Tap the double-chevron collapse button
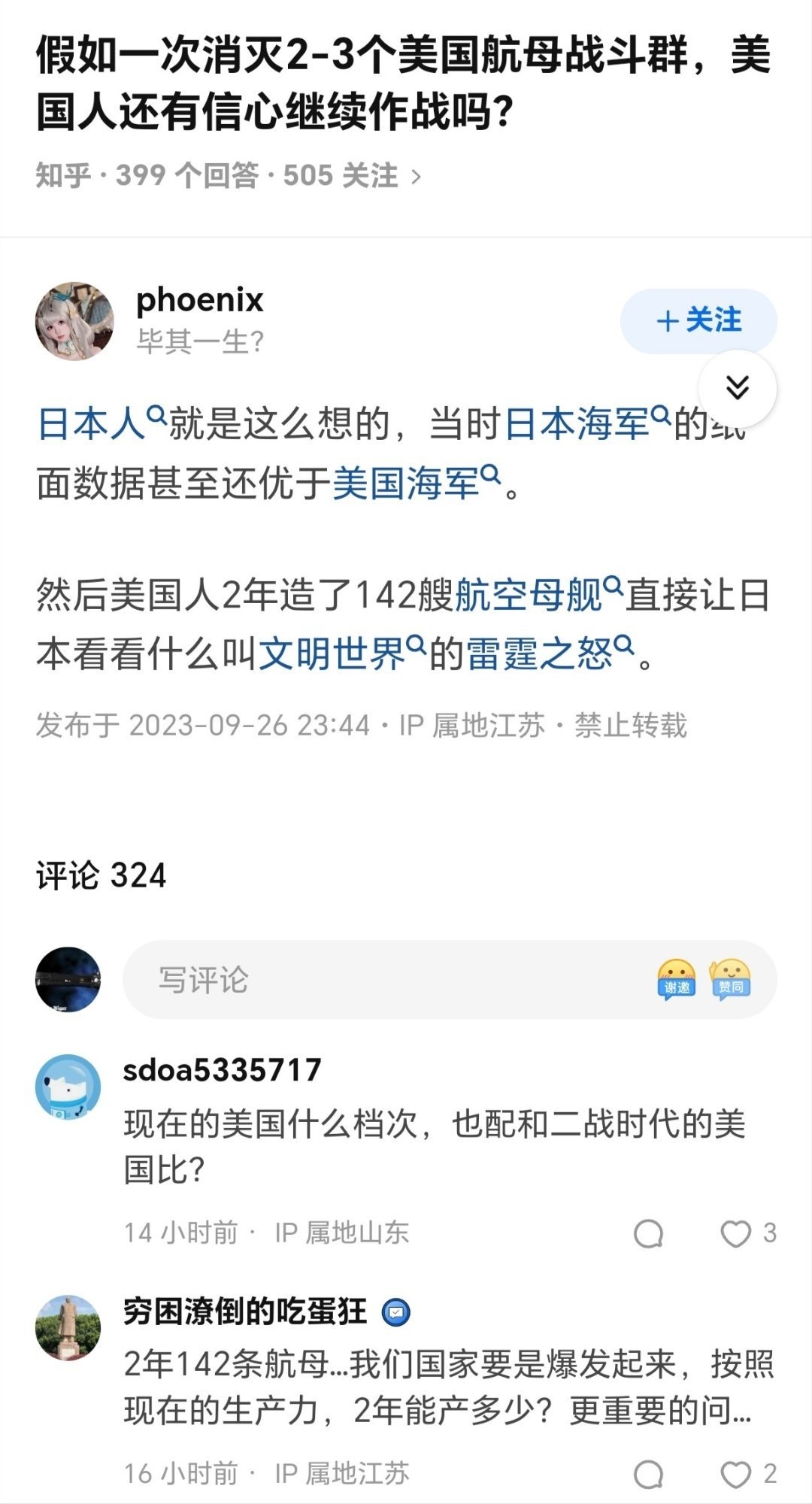Screen dimensions: 812x1504 point(737,388)
